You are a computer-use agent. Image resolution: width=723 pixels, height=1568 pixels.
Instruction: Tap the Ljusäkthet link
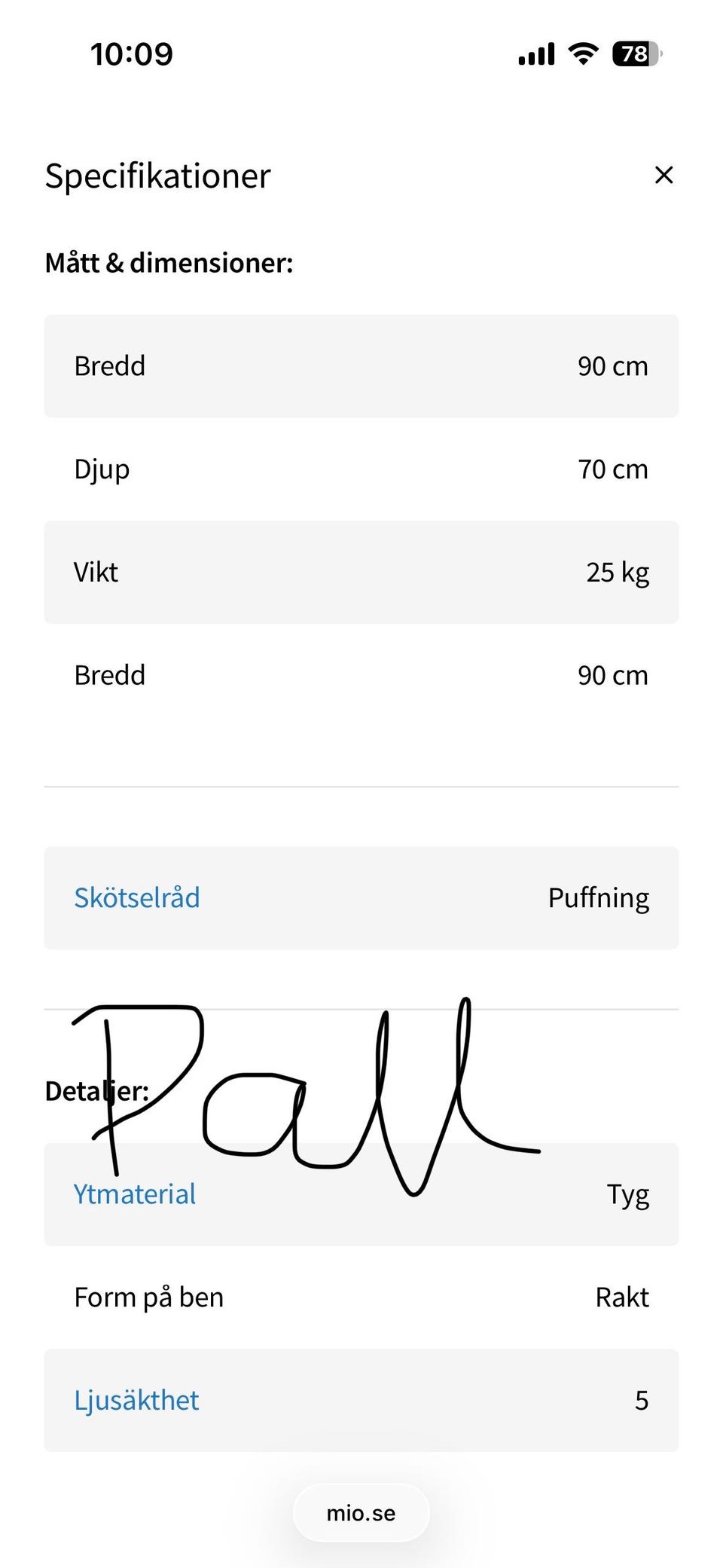136,1400
